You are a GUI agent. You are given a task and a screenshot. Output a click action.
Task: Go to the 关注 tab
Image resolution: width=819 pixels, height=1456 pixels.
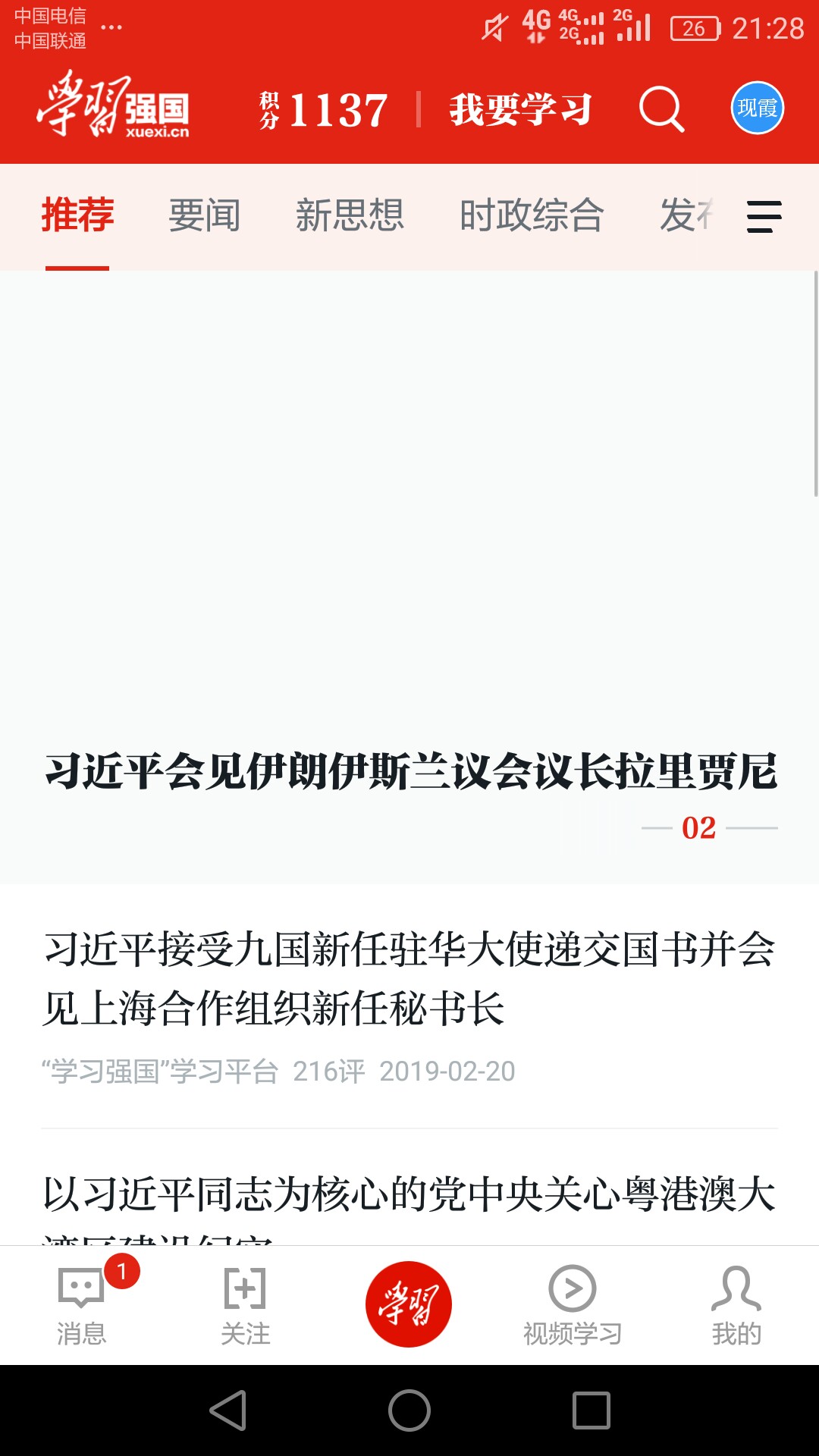point(246,1306)
